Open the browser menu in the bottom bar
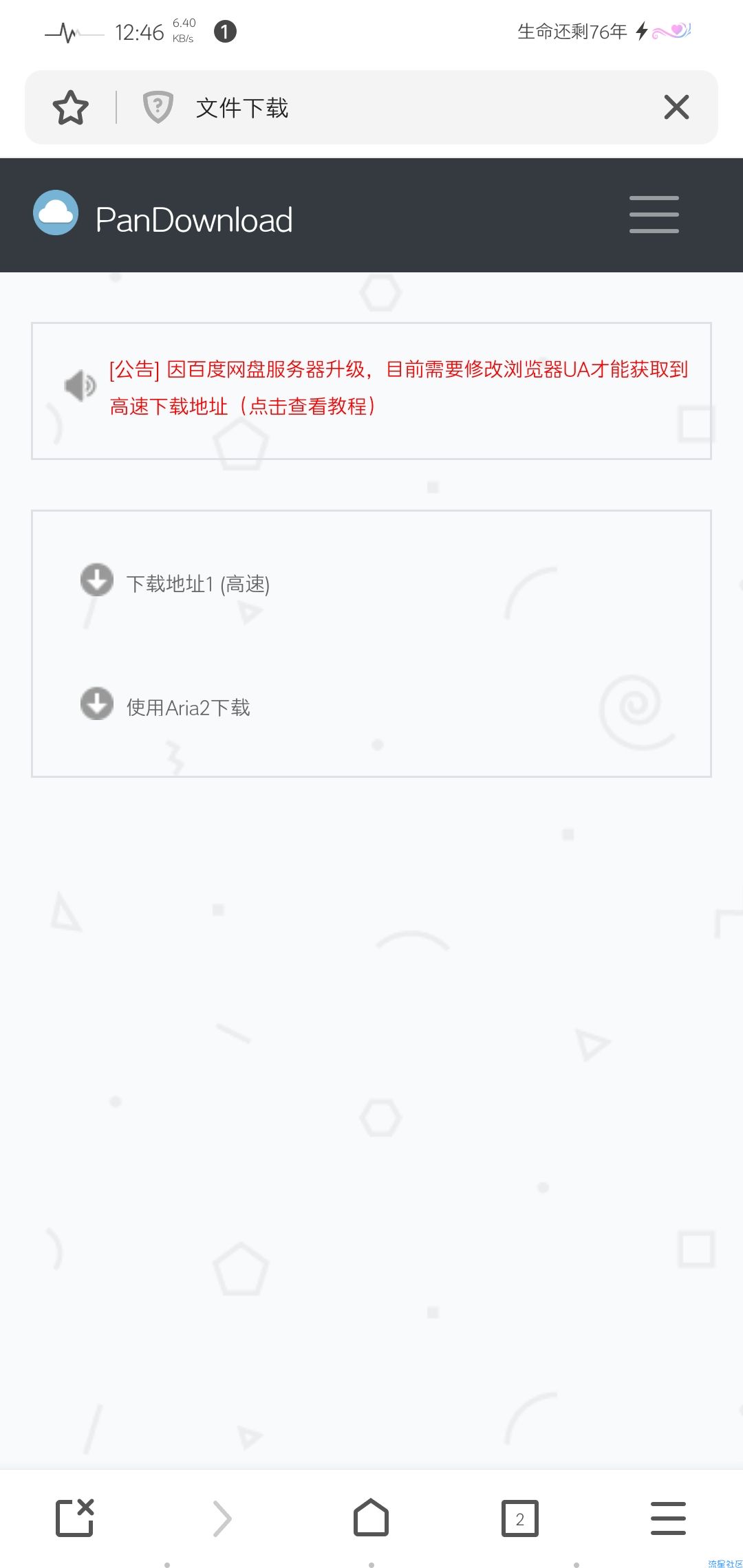The height and width of the screenshot is (1568, 743). (x=667, y=1518)
